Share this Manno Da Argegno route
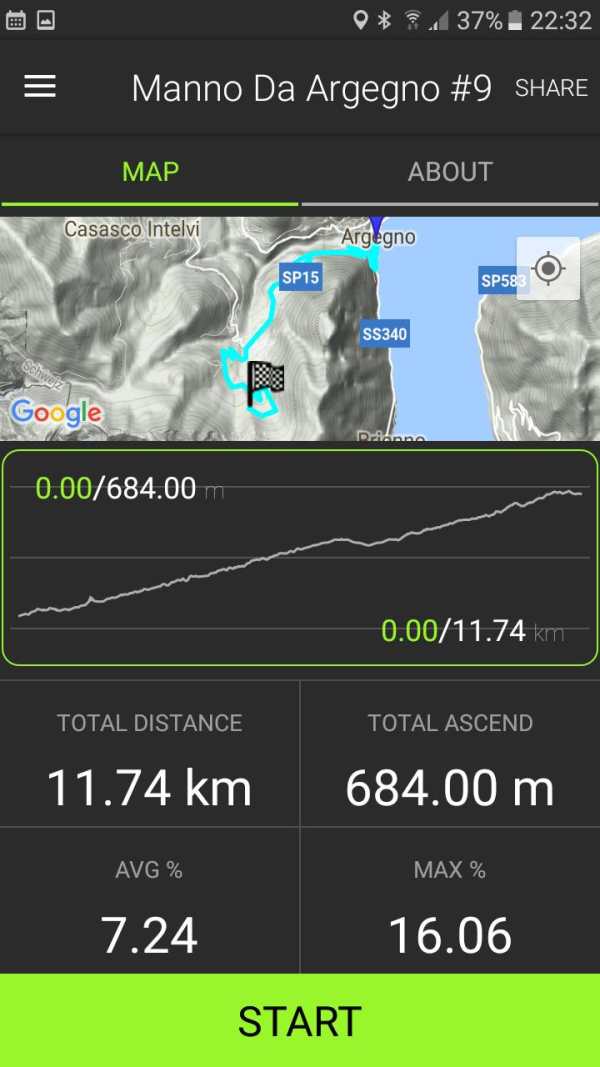 click(551, 88)
